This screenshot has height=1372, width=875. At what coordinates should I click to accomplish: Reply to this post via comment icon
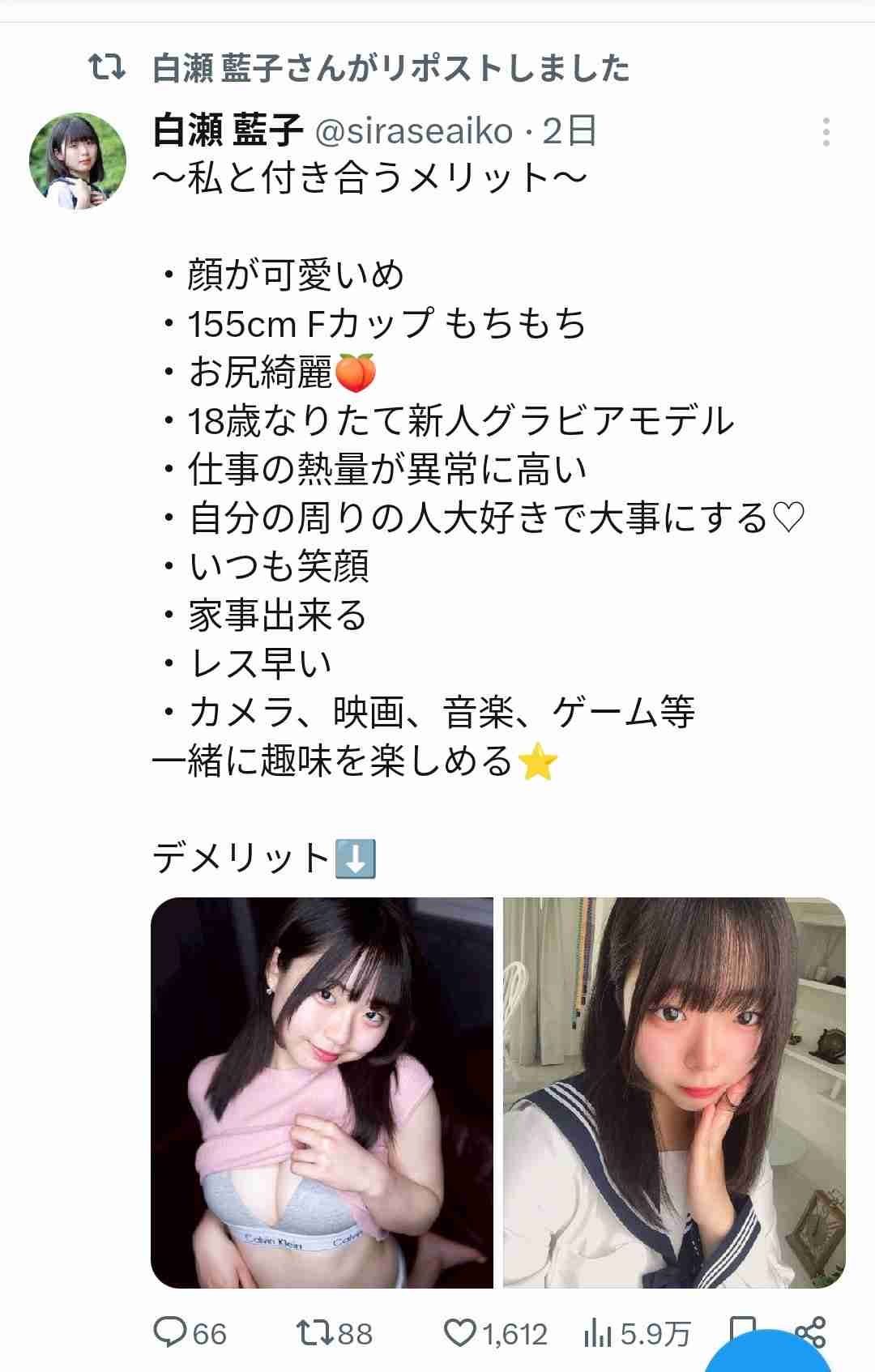[170, 1332]
